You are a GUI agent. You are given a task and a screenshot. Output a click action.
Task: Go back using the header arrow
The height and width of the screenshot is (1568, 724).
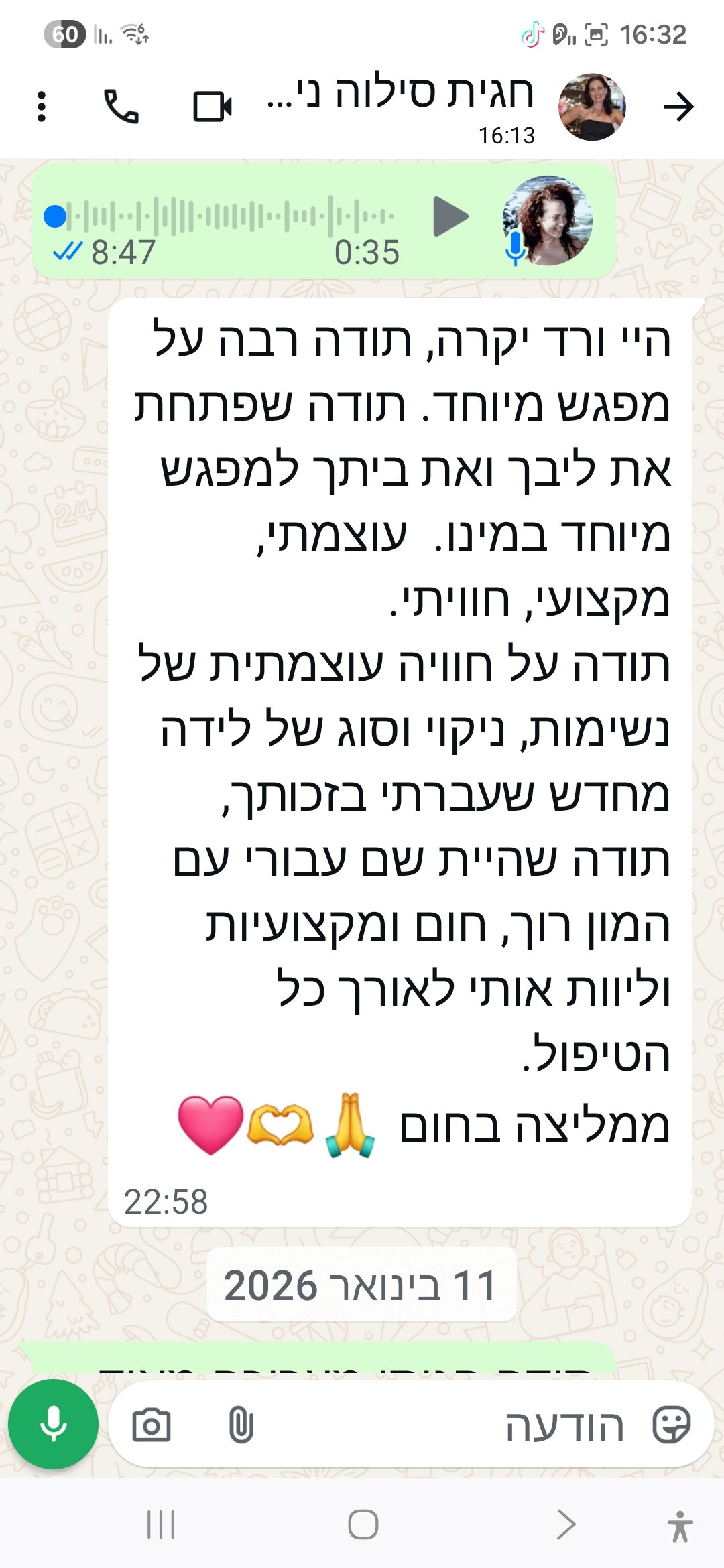pos(678,107)
